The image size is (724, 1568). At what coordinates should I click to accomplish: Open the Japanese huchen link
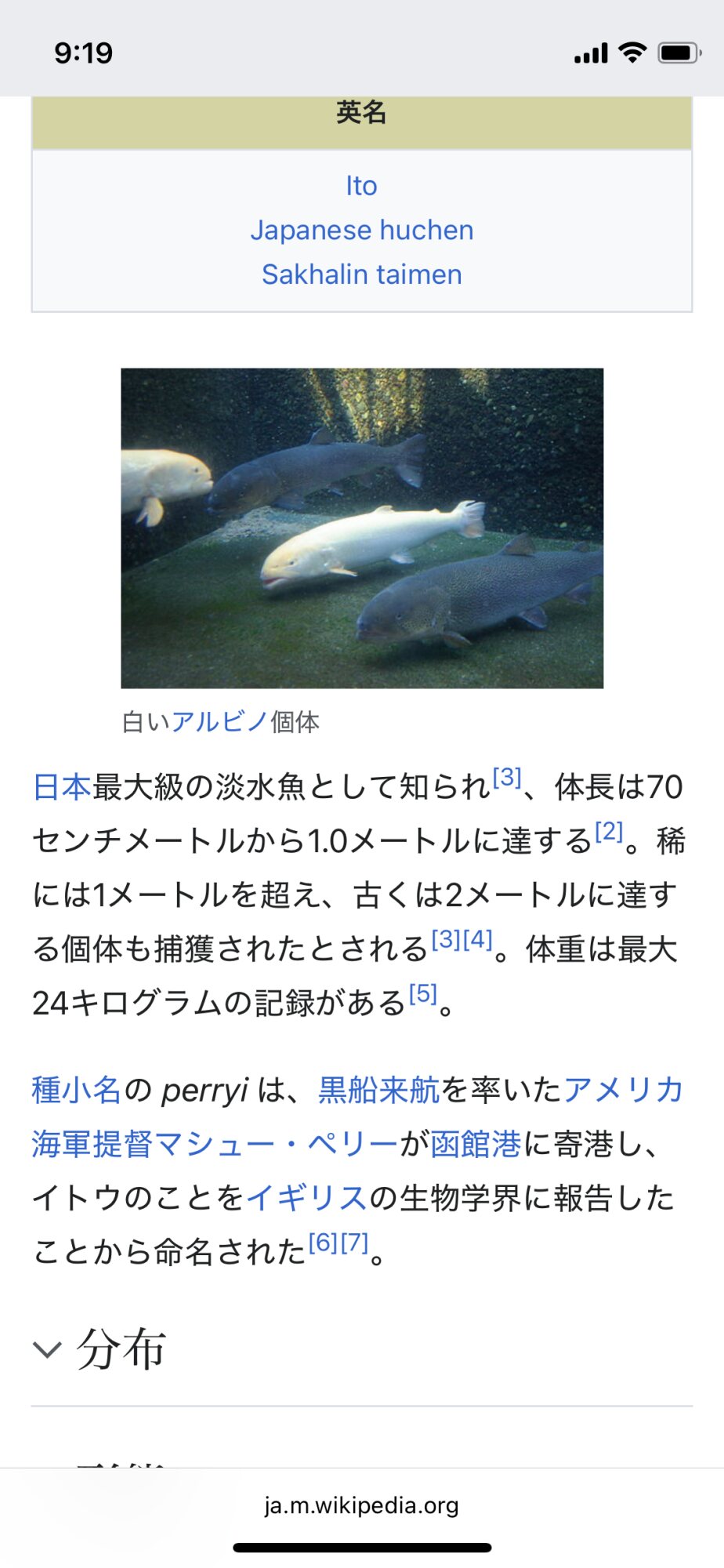pyautogui.click(x=361, y=230)
